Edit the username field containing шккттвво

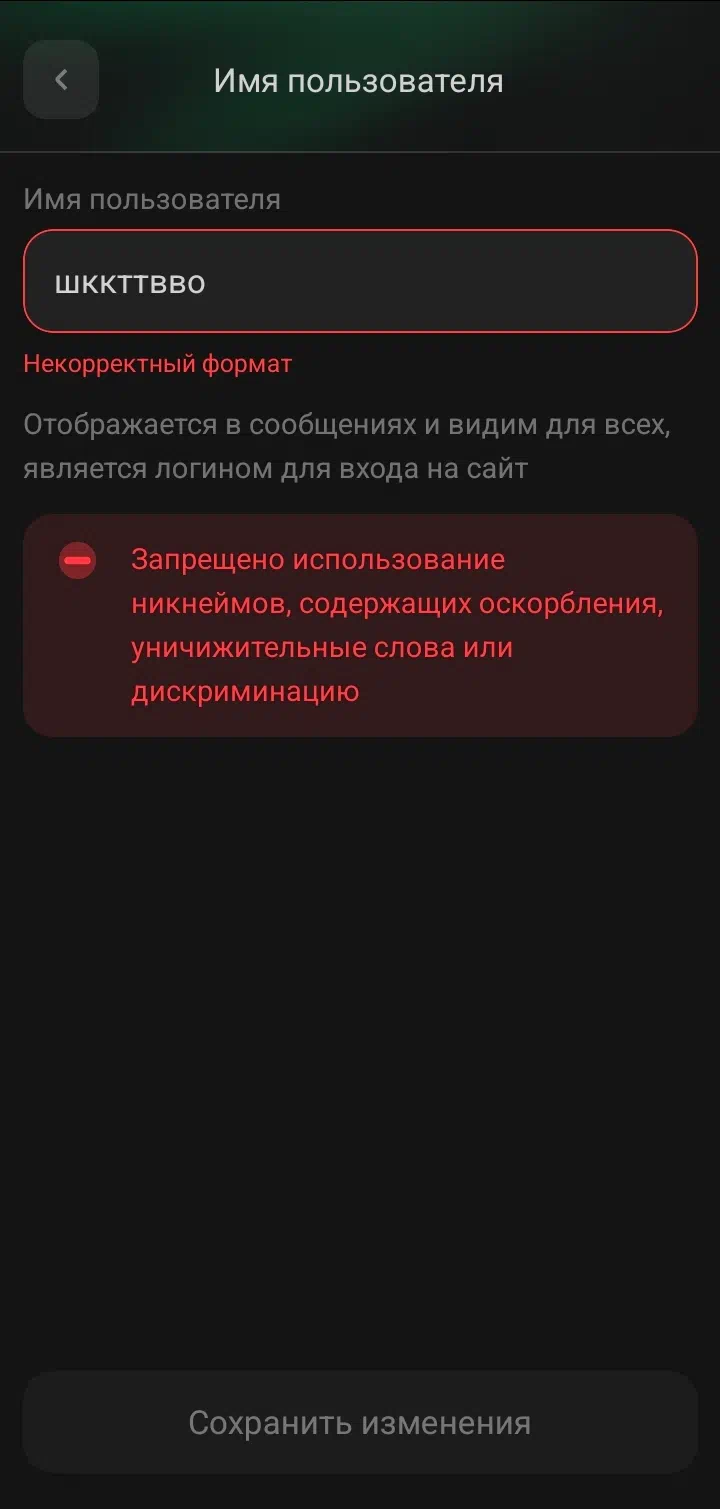(x=360, y=282)
